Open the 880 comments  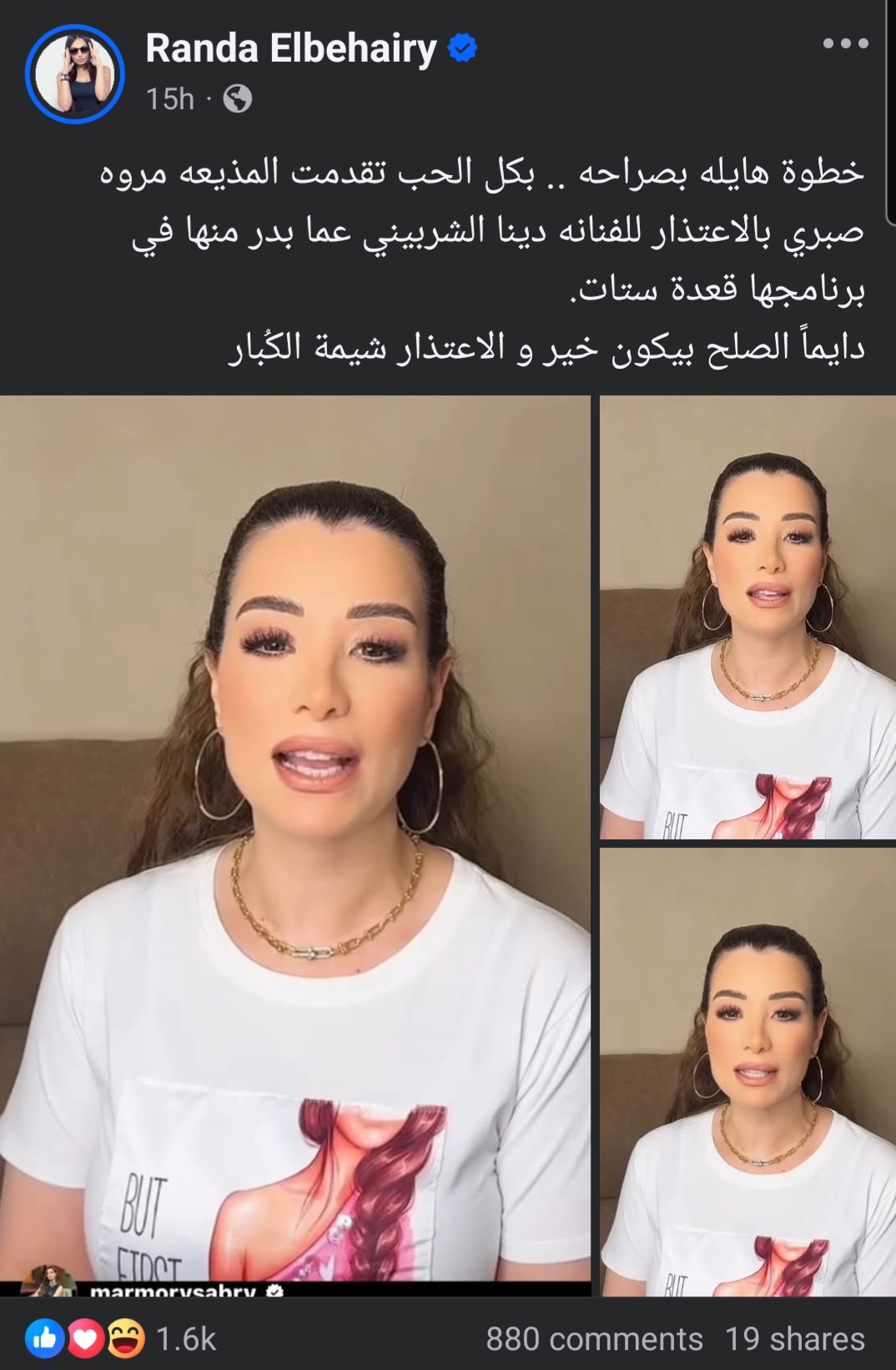(594, 1339)
